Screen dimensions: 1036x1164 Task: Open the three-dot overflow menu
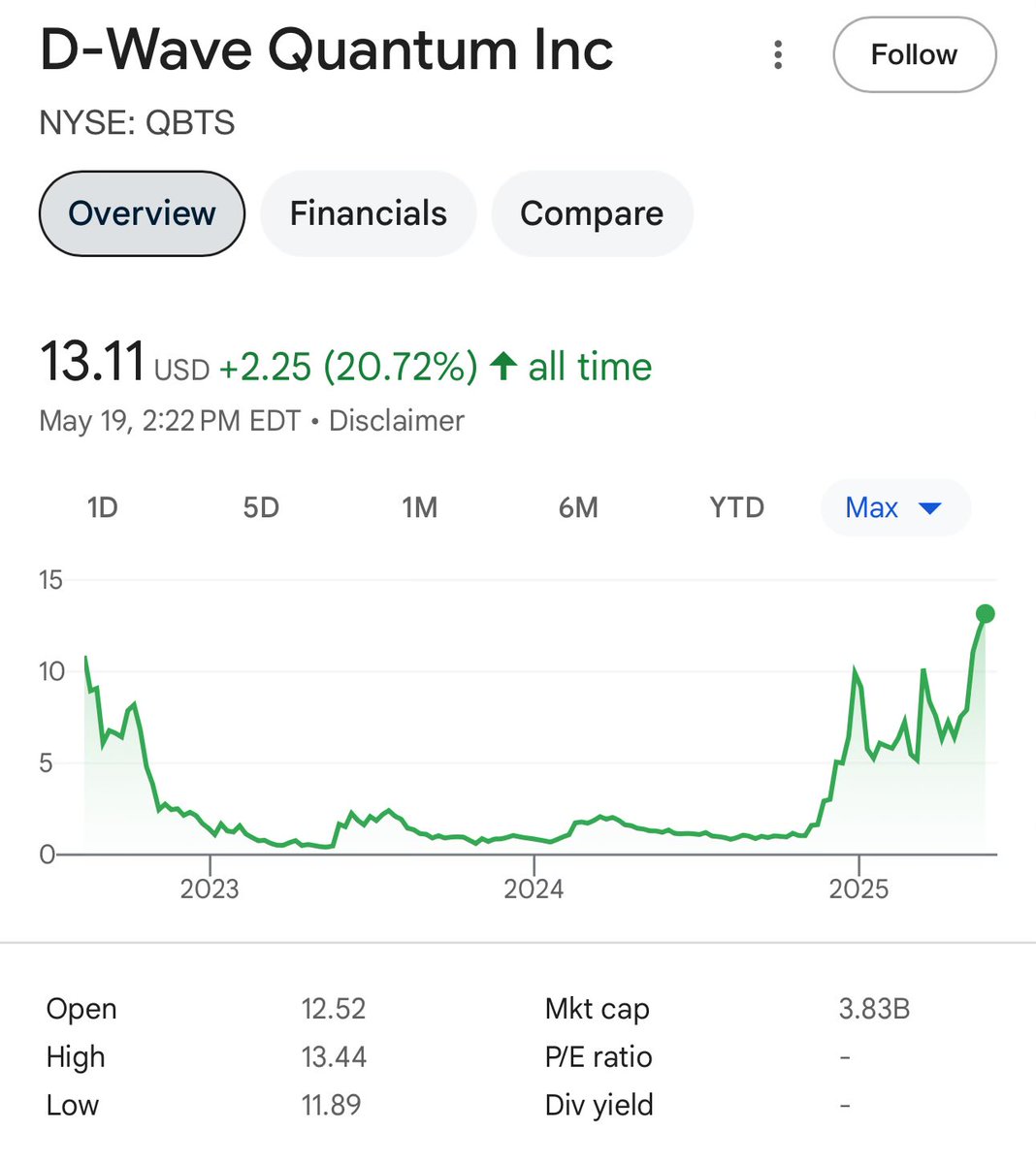coord(778,55)
